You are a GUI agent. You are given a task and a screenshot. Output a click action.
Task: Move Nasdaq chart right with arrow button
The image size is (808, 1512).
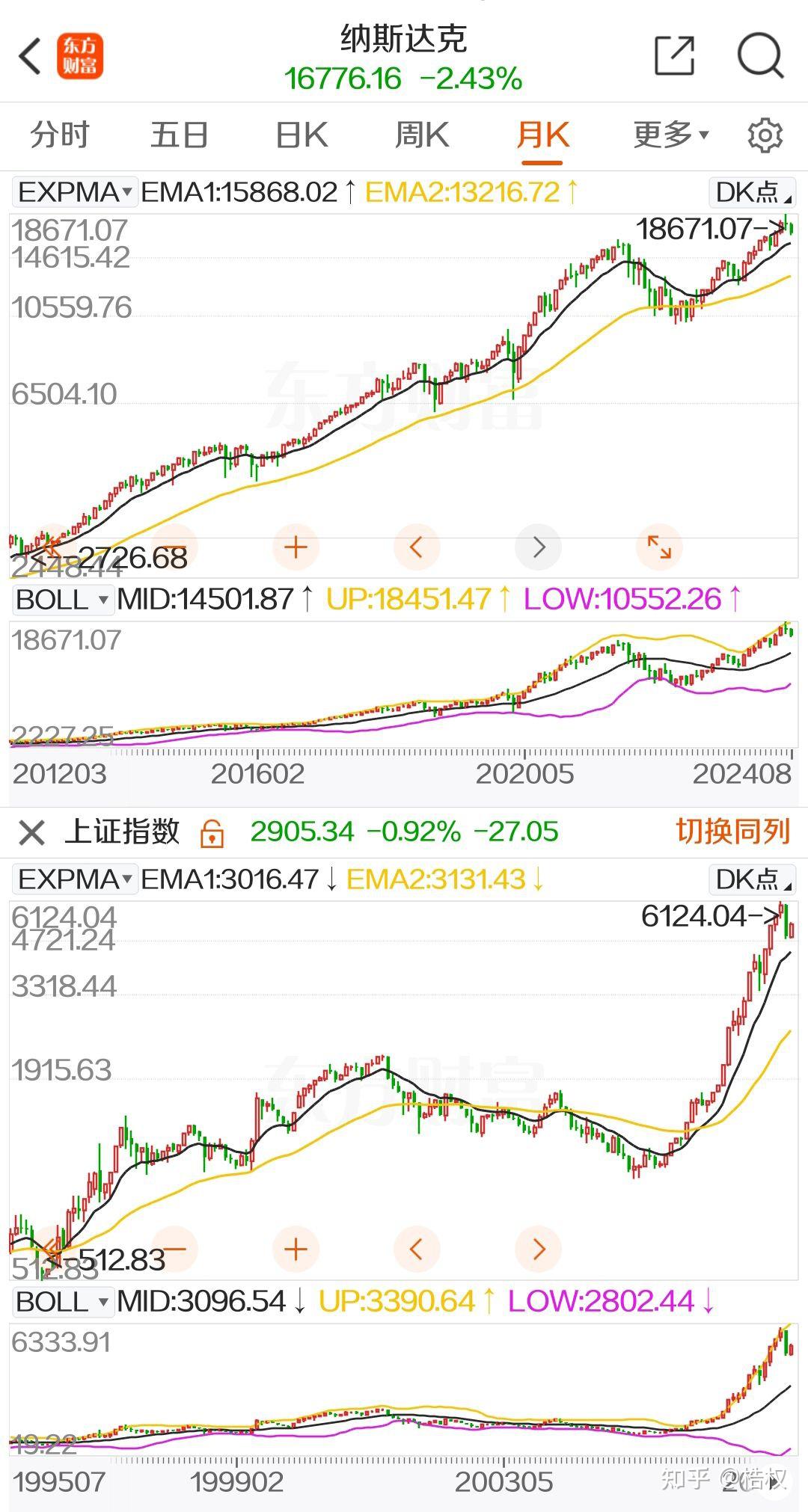pos(539,547)
